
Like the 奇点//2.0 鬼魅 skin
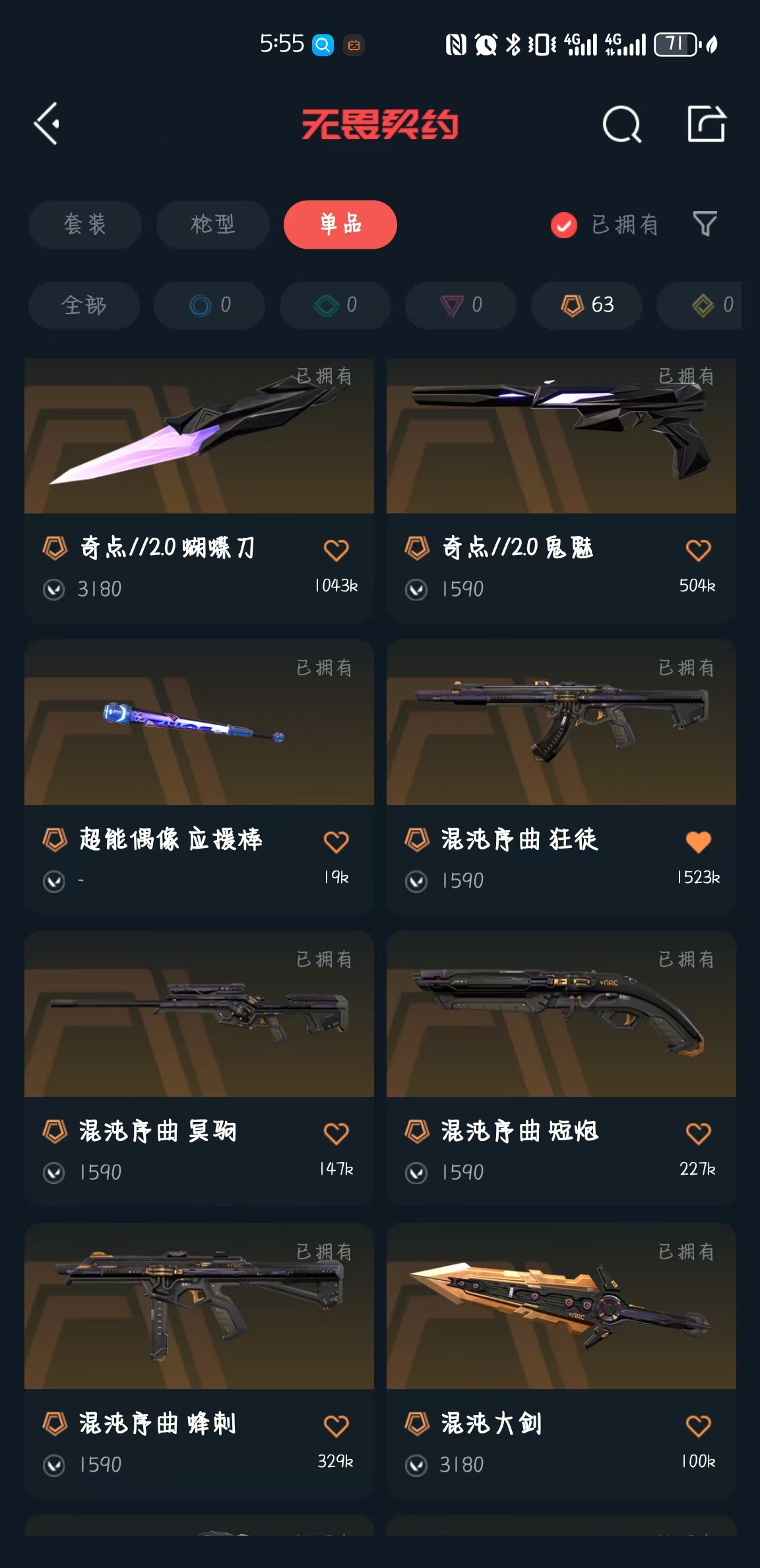click(x=698, y=550)
